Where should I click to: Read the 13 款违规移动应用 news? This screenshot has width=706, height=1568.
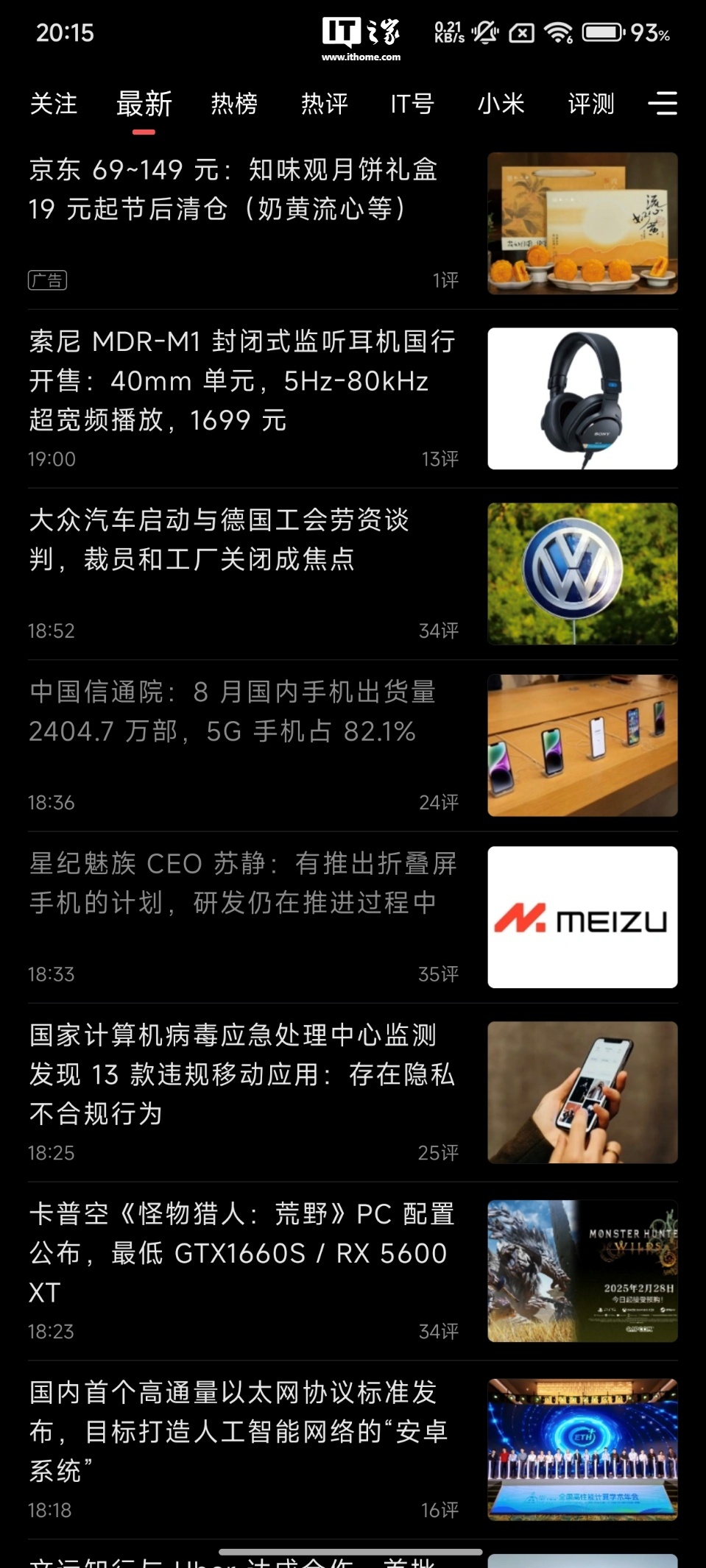[243, 1074]
